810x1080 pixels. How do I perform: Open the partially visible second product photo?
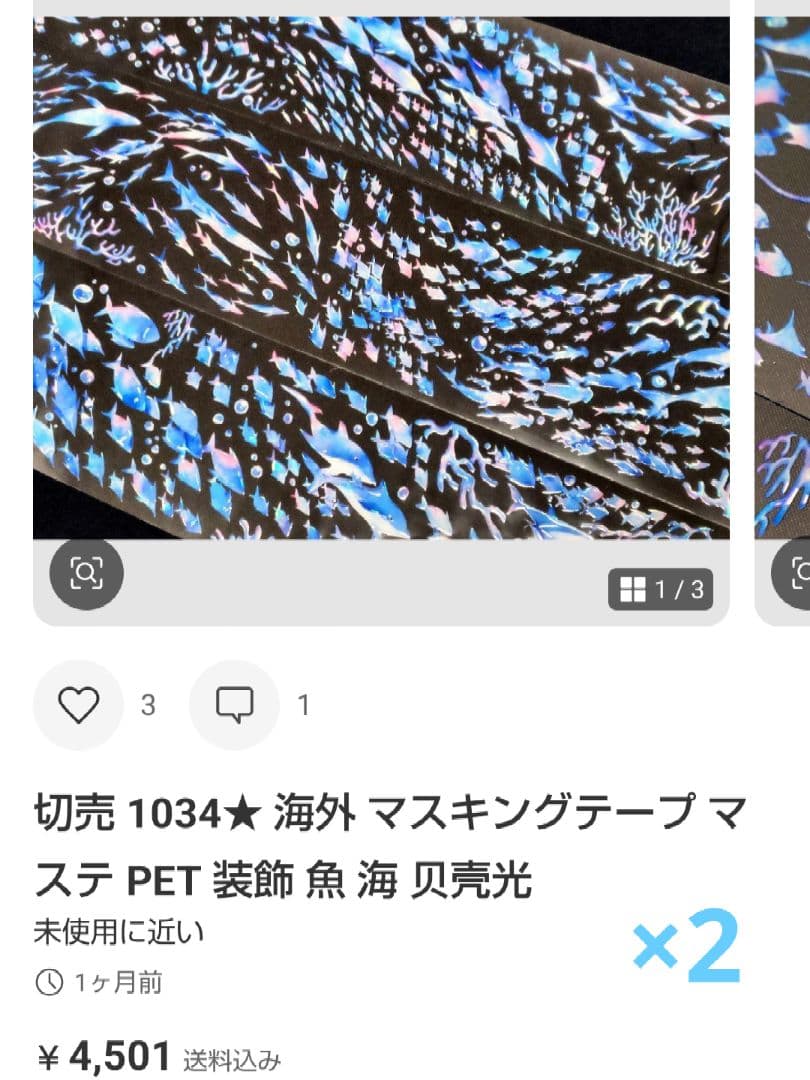point(785,280)
